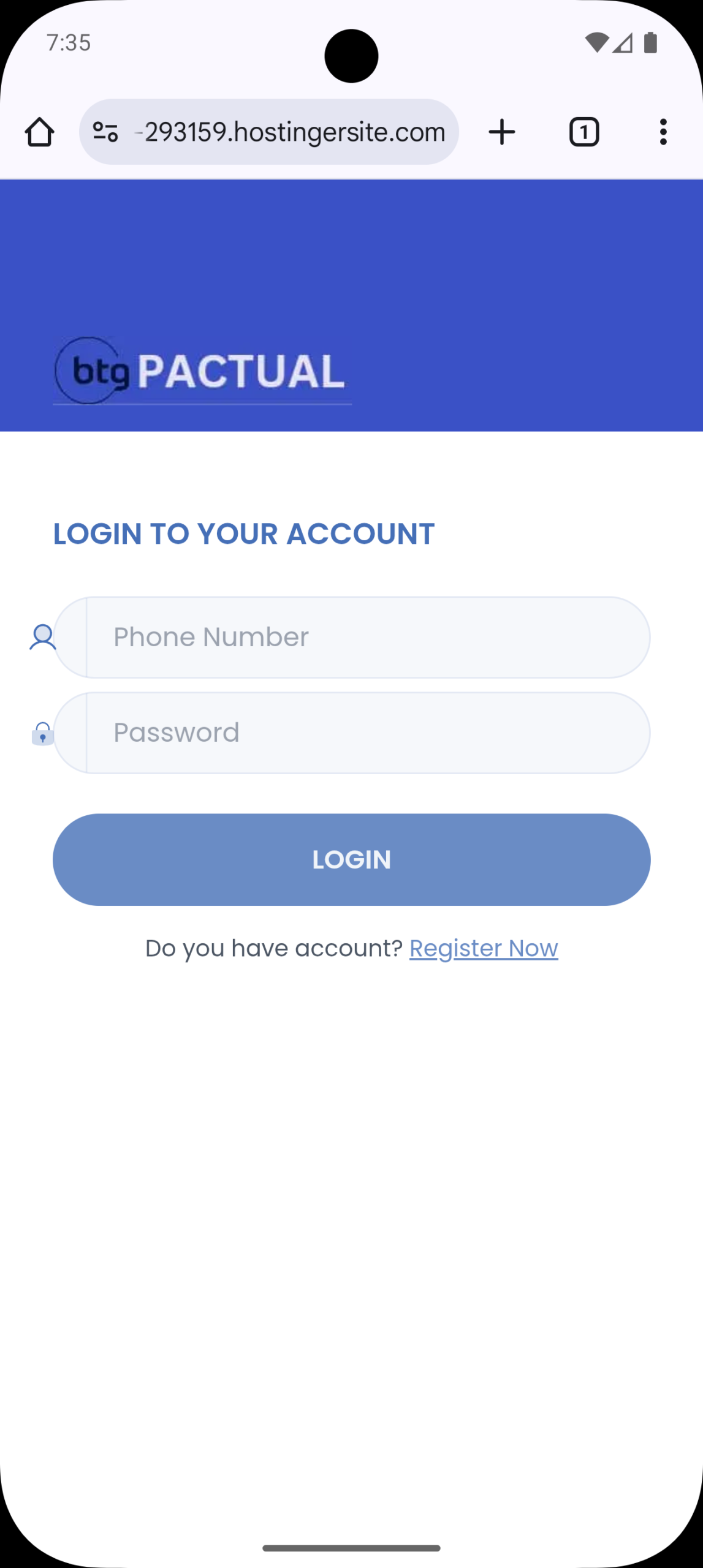Viewport: 703px width, 1568px height.
Task: Open the Register Now link
Action: (x=483, y=948)
